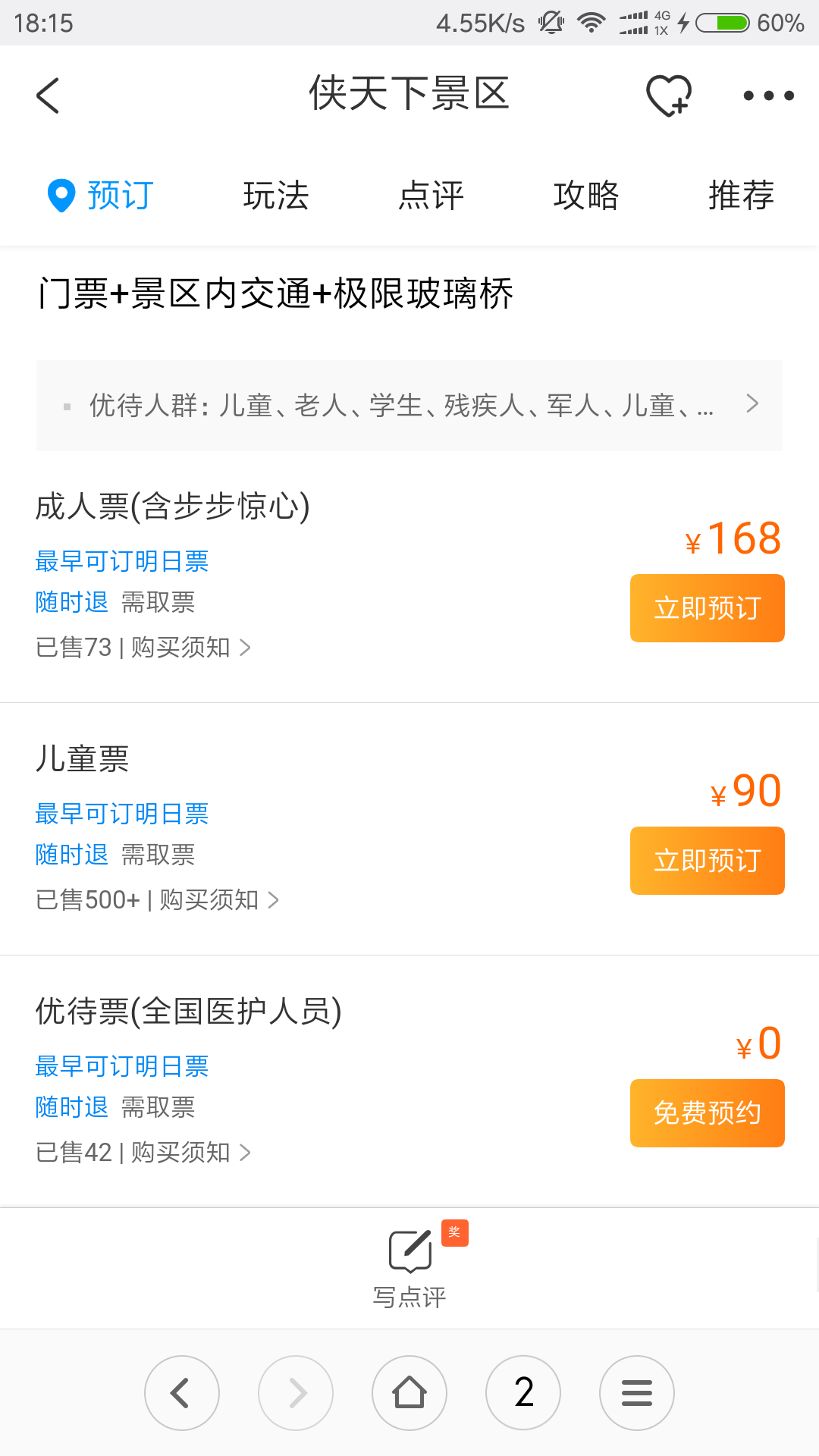Book the 儿童票 for ¥90
This screenshot has height=1456, width=819.
[x=707, y=861]
